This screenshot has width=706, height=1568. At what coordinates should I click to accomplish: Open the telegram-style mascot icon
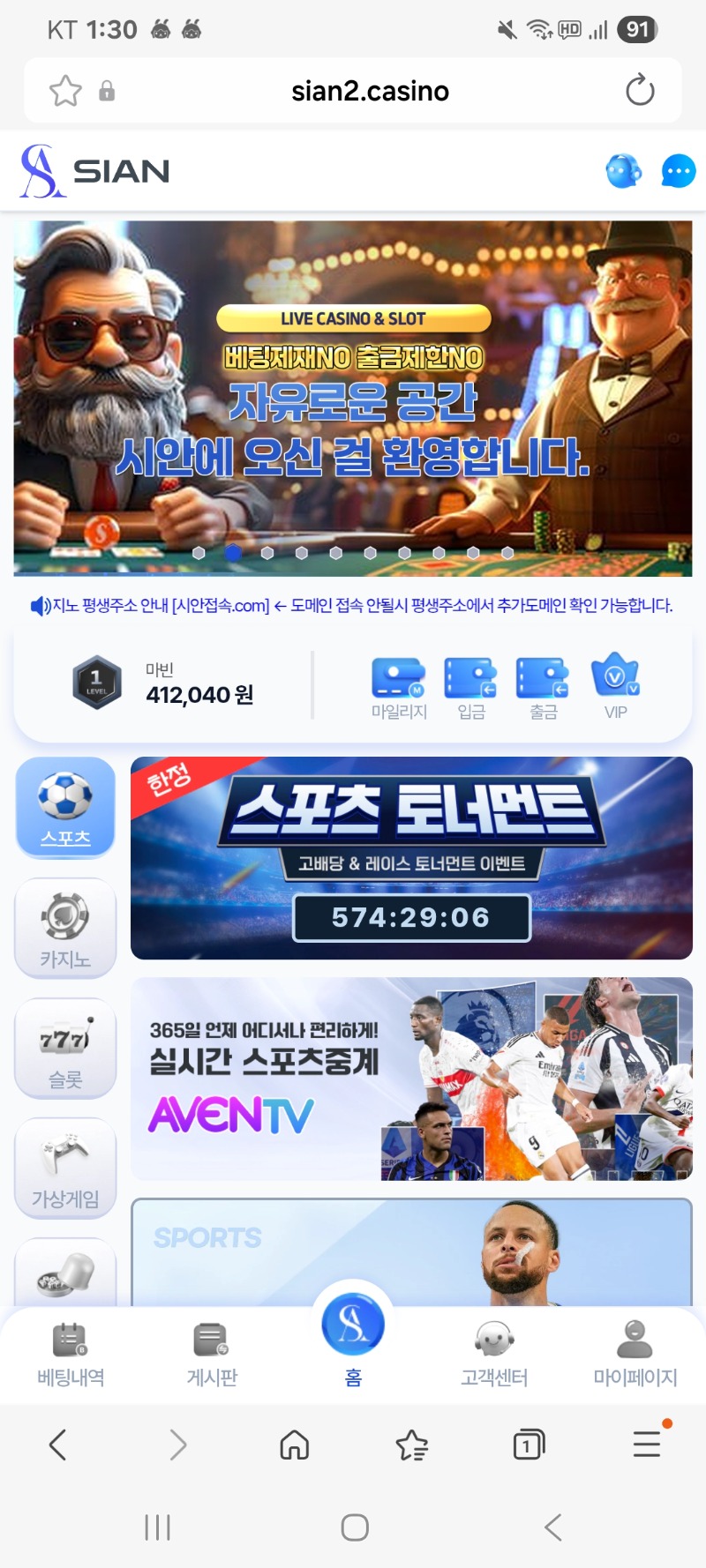click(x=623, y=171)
